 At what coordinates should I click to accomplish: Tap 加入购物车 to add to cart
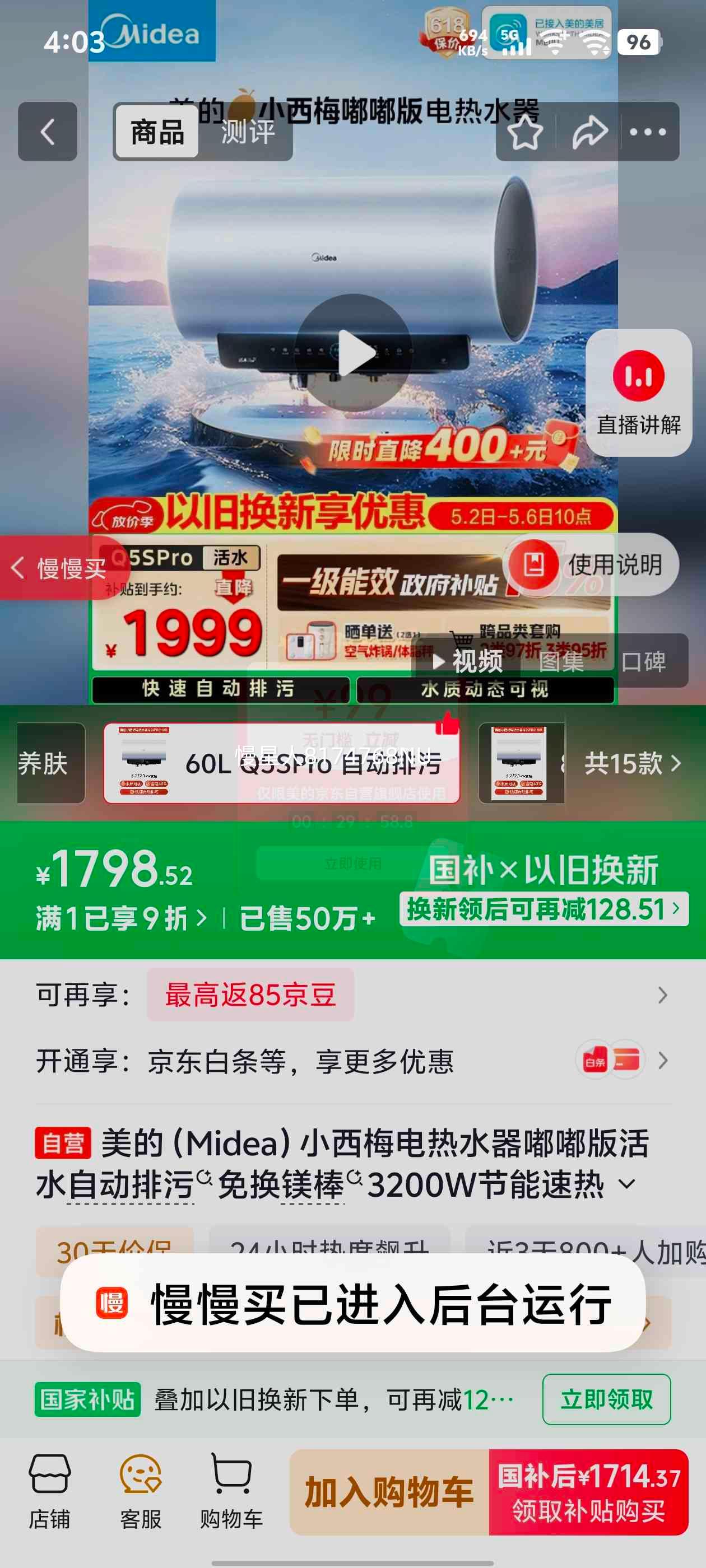[389, 1492]
